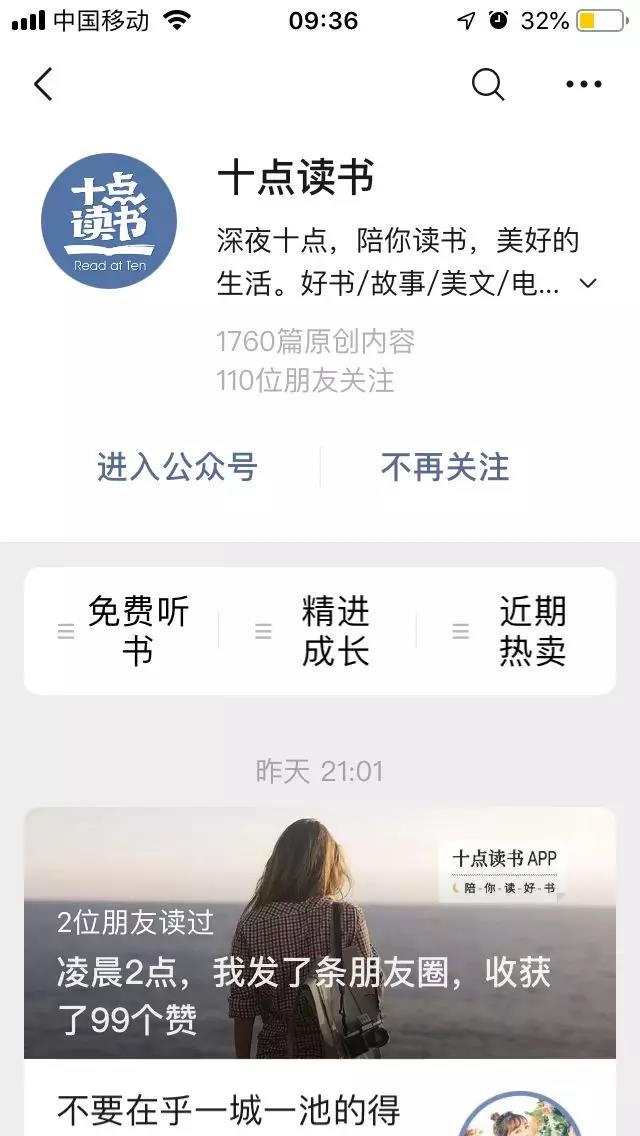The width and height of the screenshot is (640, 1136).
Task: View the 十点读书 profile avatar
Action: pos(109,221)
